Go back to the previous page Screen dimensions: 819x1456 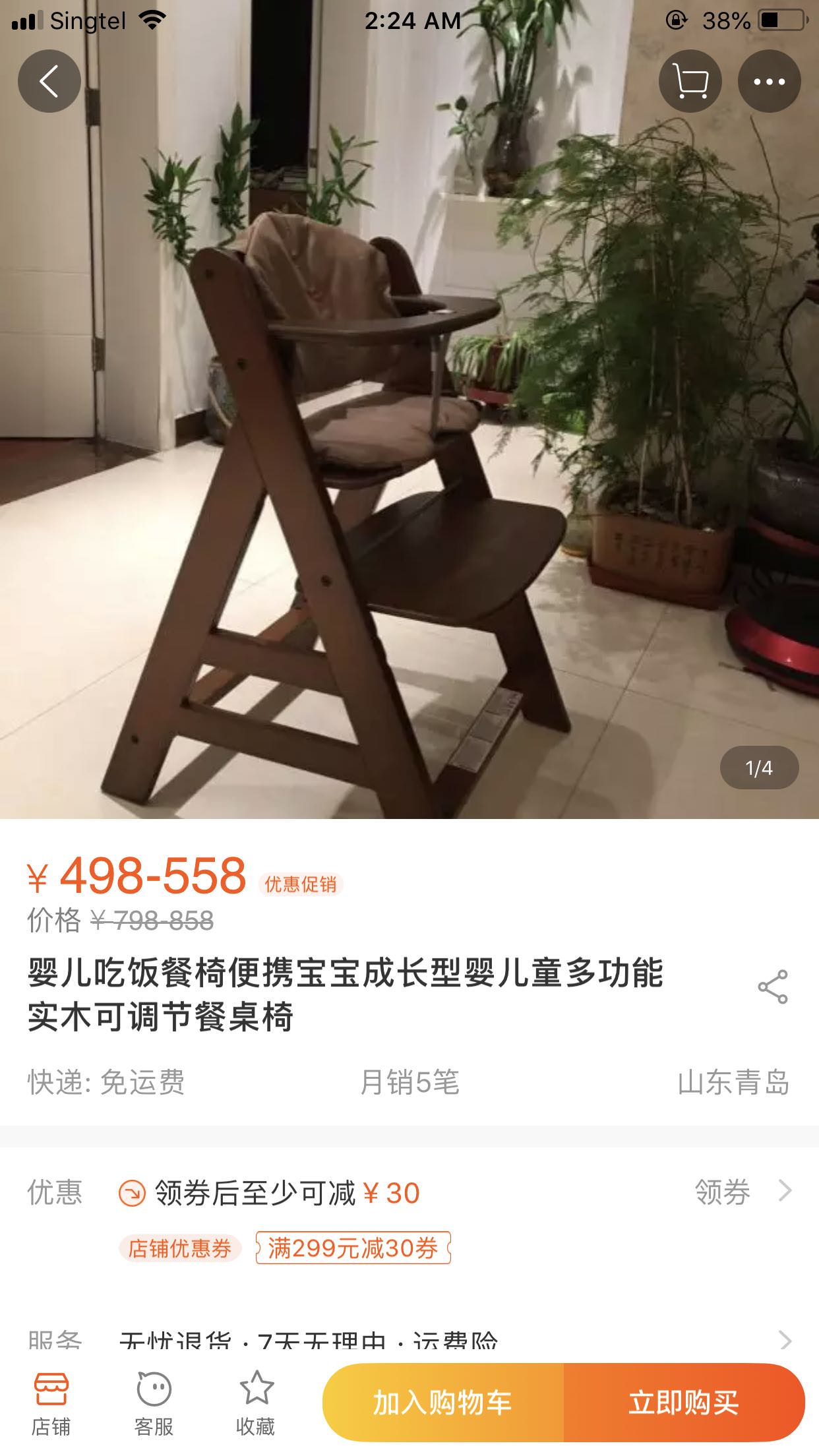tap(49, 82)
